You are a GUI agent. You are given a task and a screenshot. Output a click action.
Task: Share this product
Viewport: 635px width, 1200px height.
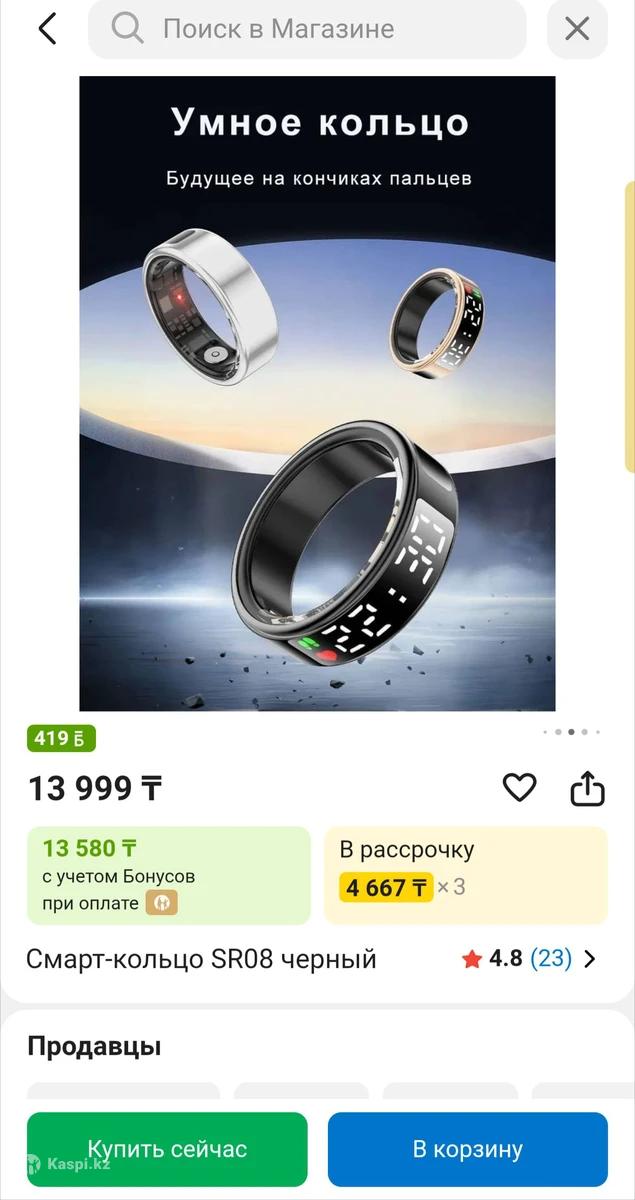tap(587, 788)
